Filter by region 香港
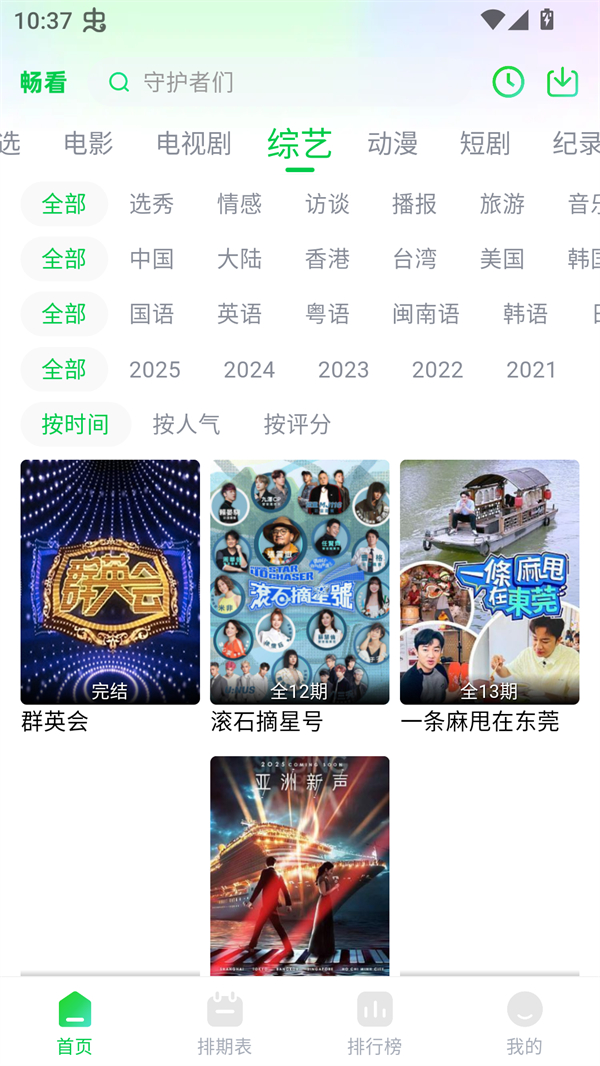 (x=327, y=259)
